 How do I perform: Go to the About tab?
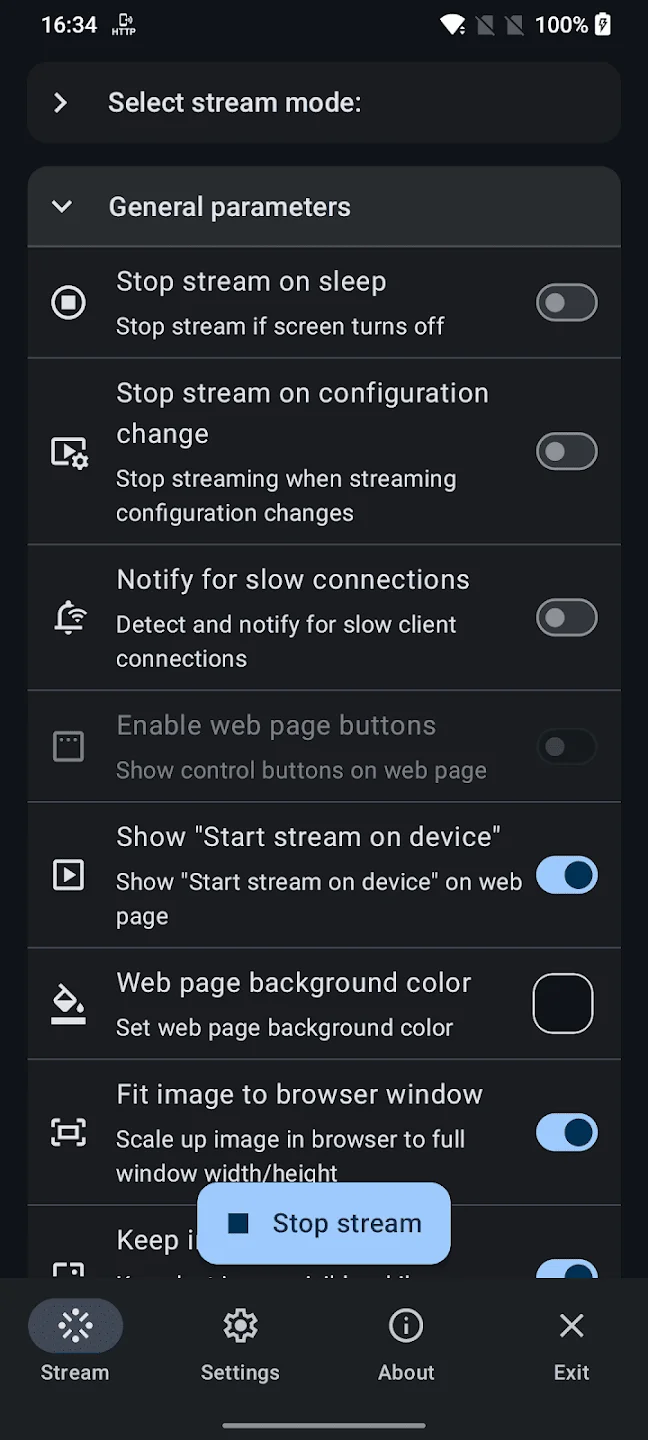coord(406,1343)
